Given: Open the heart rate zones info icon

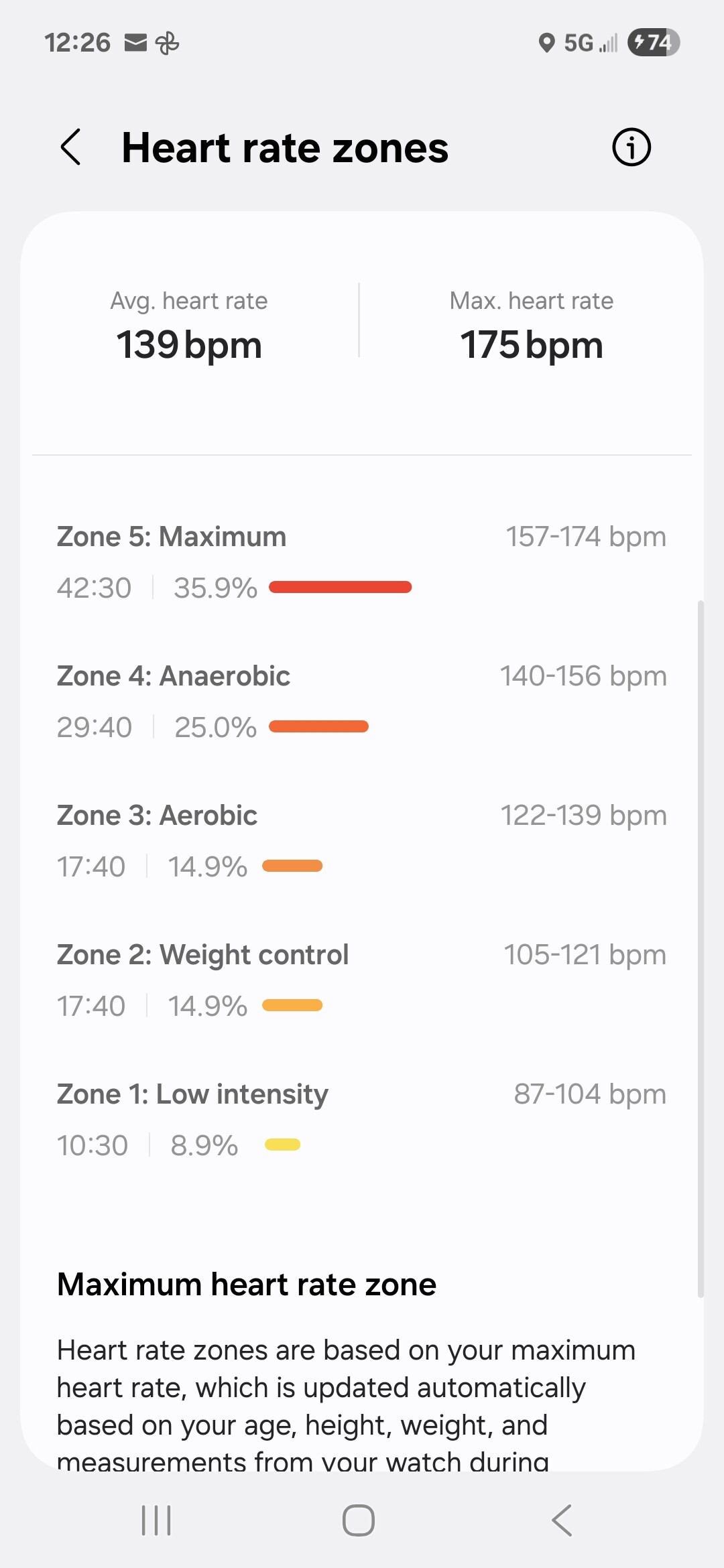Looking at the screenshot, I should coord(631,147).
